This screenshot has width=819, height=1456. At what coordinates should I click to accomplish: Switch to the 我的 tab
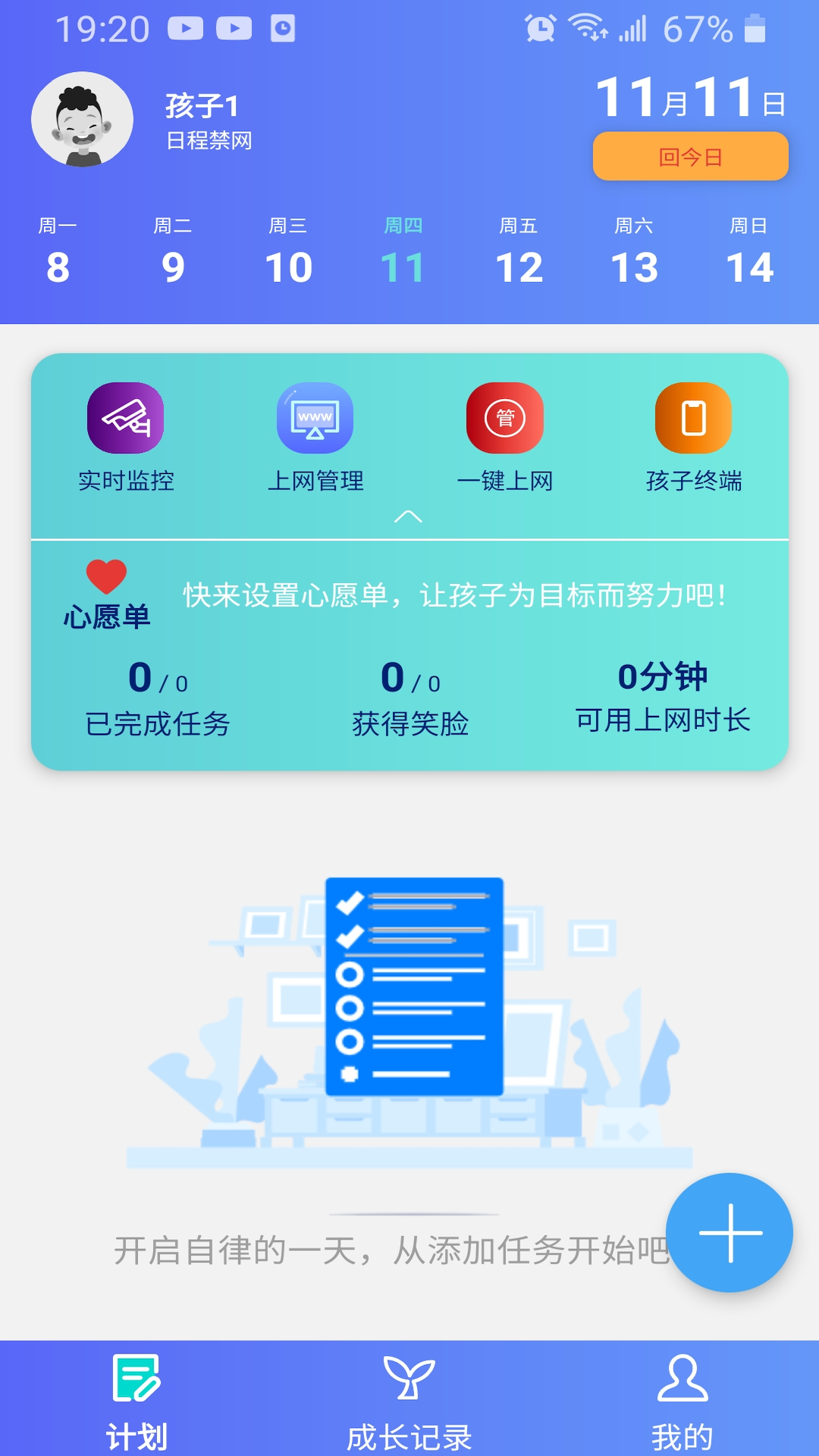coord(682,1403)
